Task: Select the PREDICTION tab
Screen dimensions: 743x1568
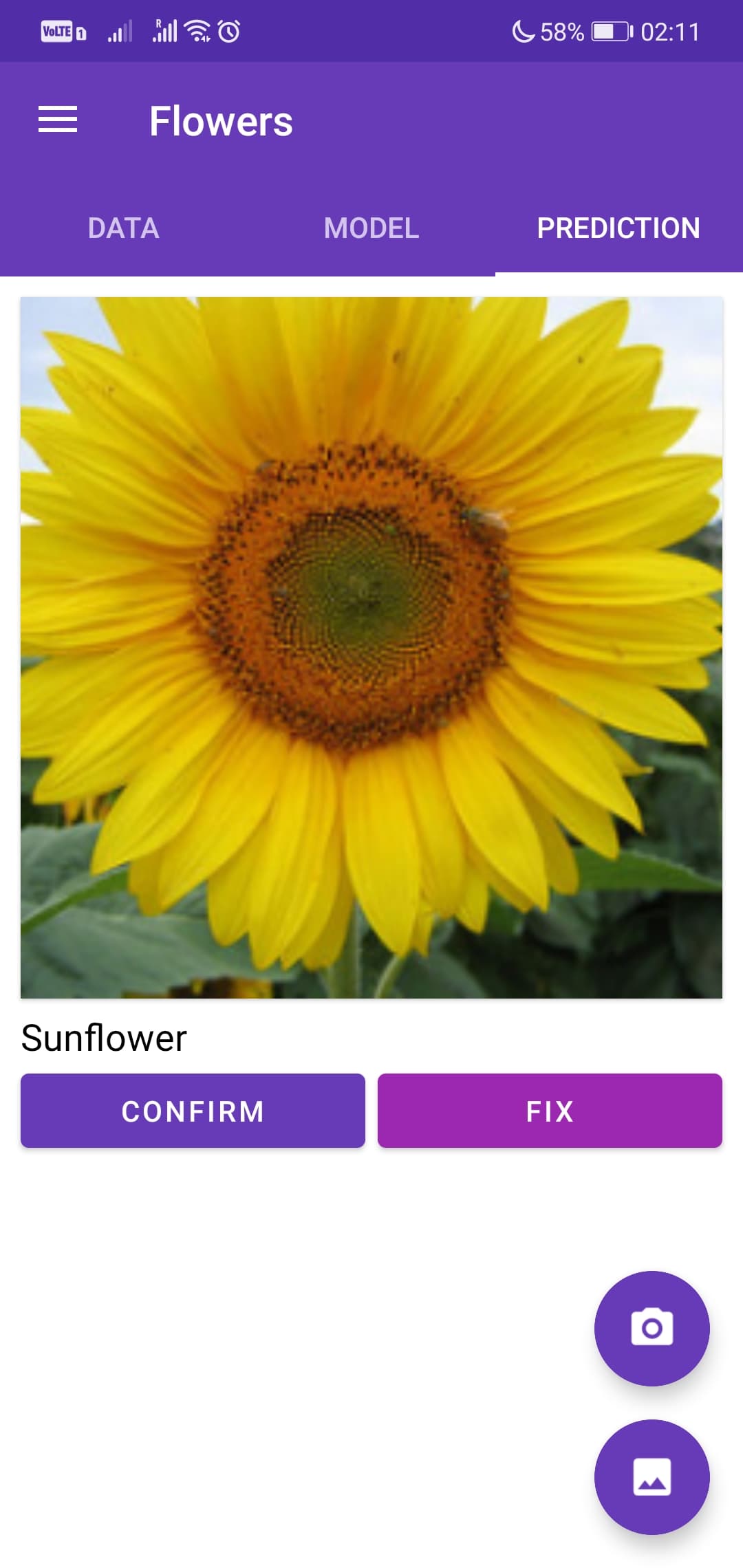Action: click(618, 228)
